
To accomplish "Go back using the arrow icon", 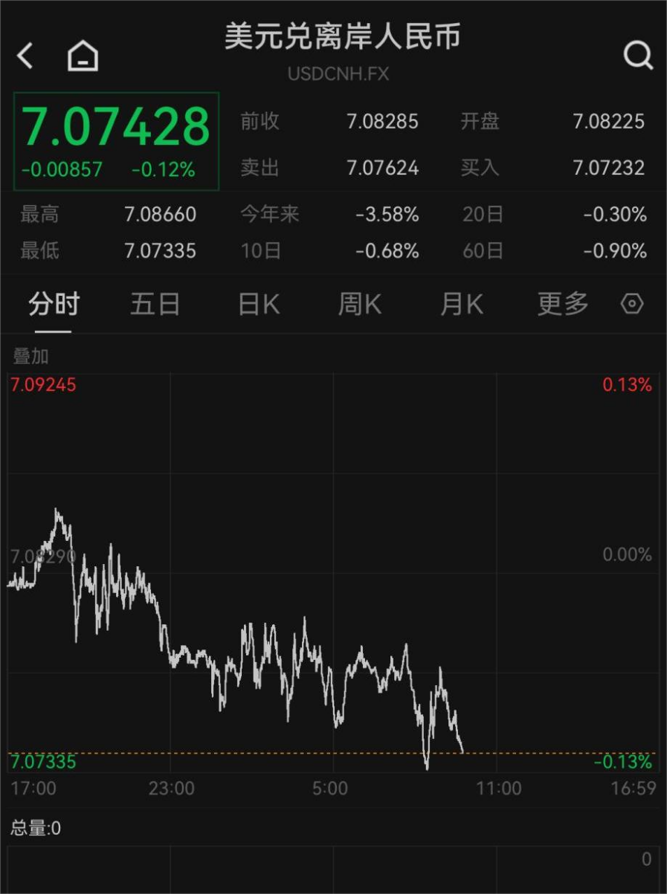I will 26,56.
